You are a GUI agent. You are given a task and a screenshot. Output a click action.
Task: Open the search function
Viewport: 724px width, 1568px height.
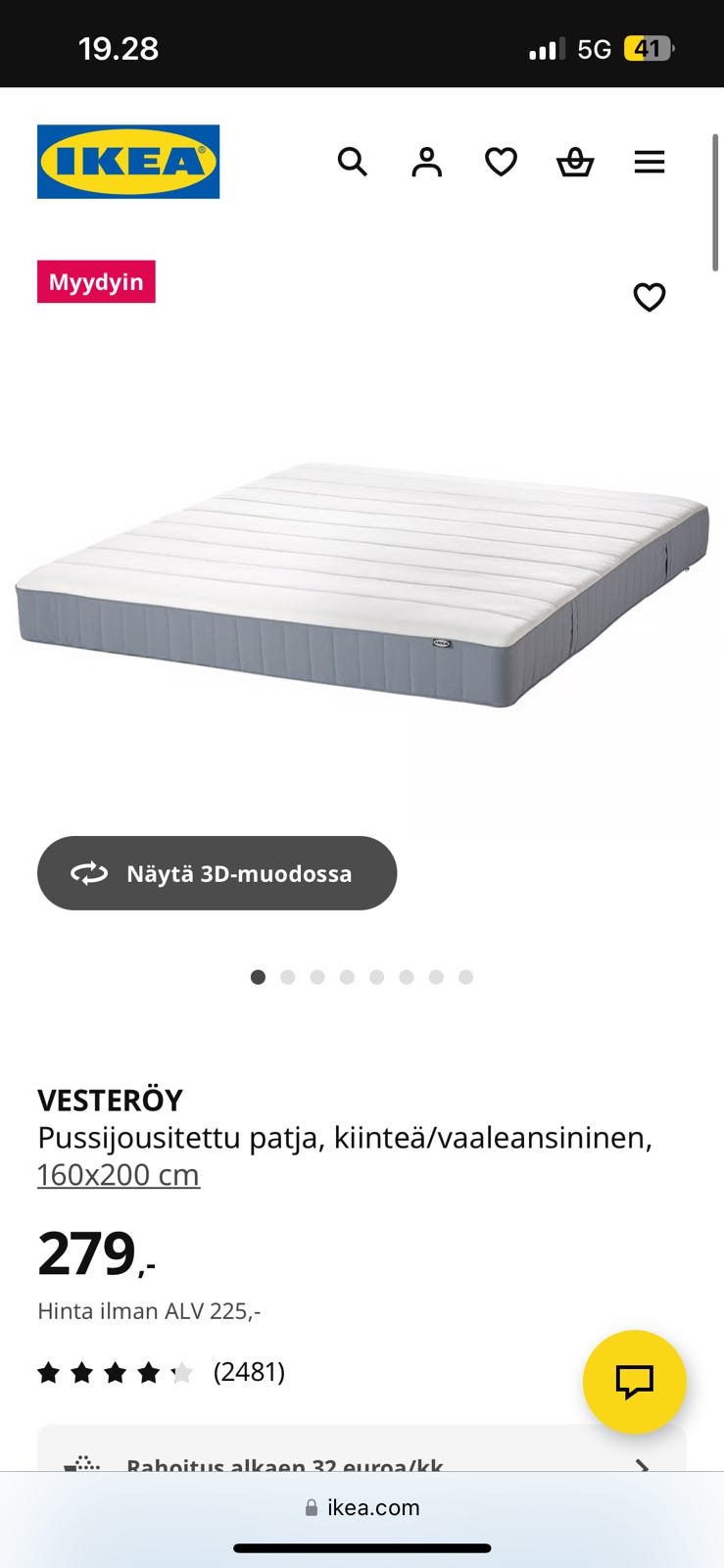[x=353, y=162]
